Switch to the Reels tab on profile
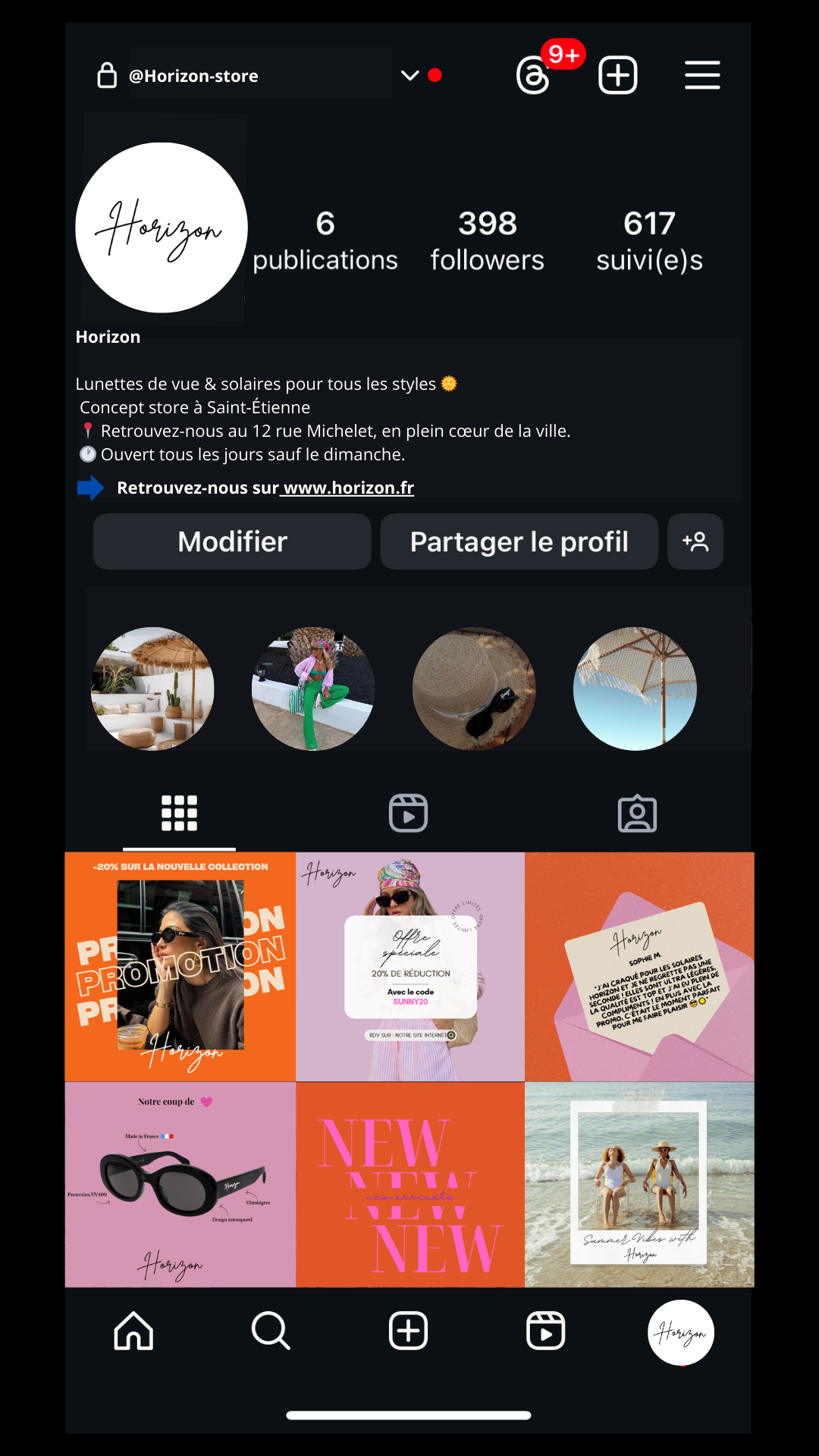The width and height of the screenshot is (819, 1456). tap(408, 814)
